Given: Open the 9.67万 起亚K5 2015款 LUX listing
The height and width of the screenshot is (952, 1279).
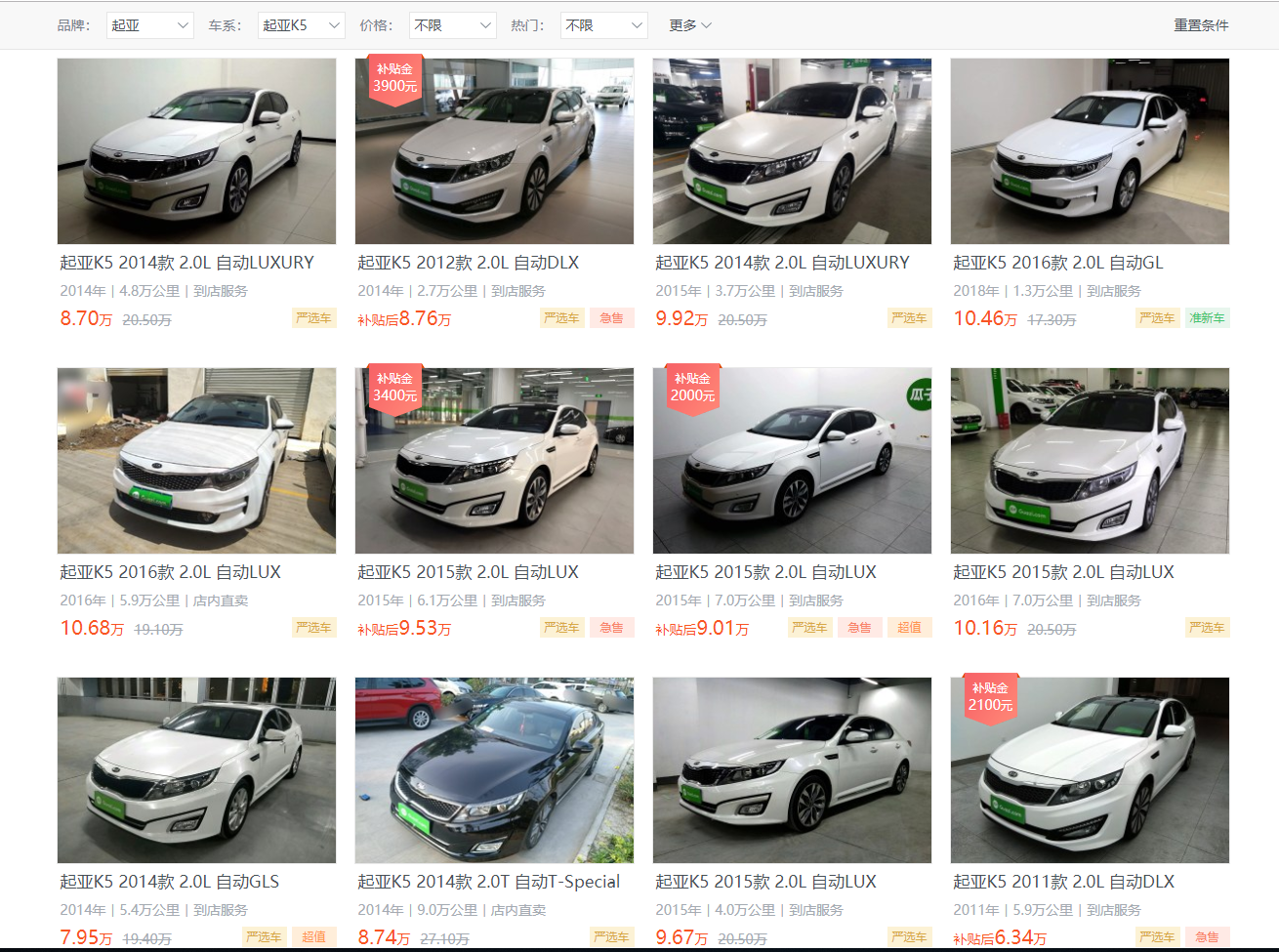Looking at the screenshot, I should (792, 770).
